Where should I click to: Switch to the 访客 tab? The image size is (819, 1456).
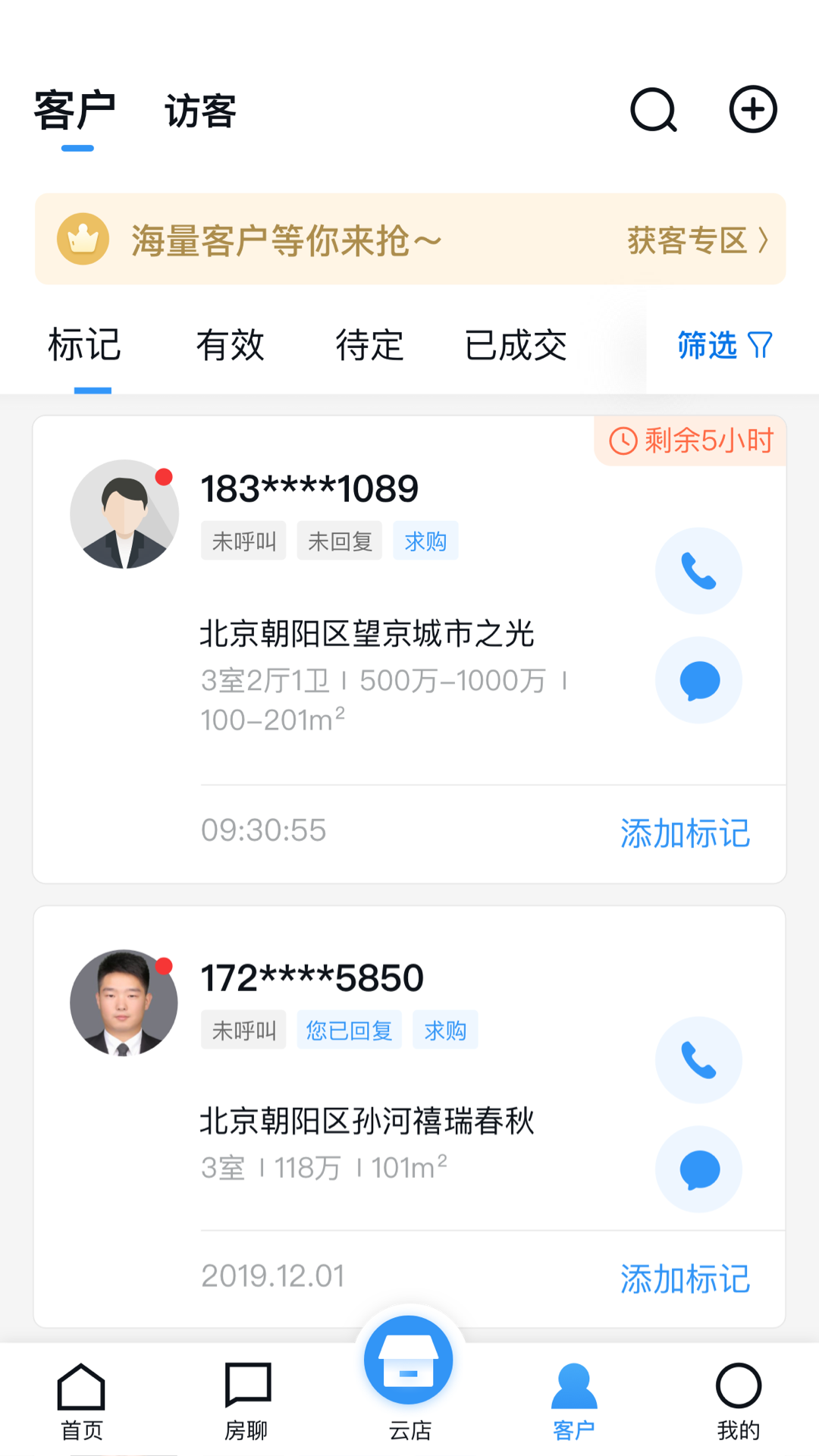[199, 111]
